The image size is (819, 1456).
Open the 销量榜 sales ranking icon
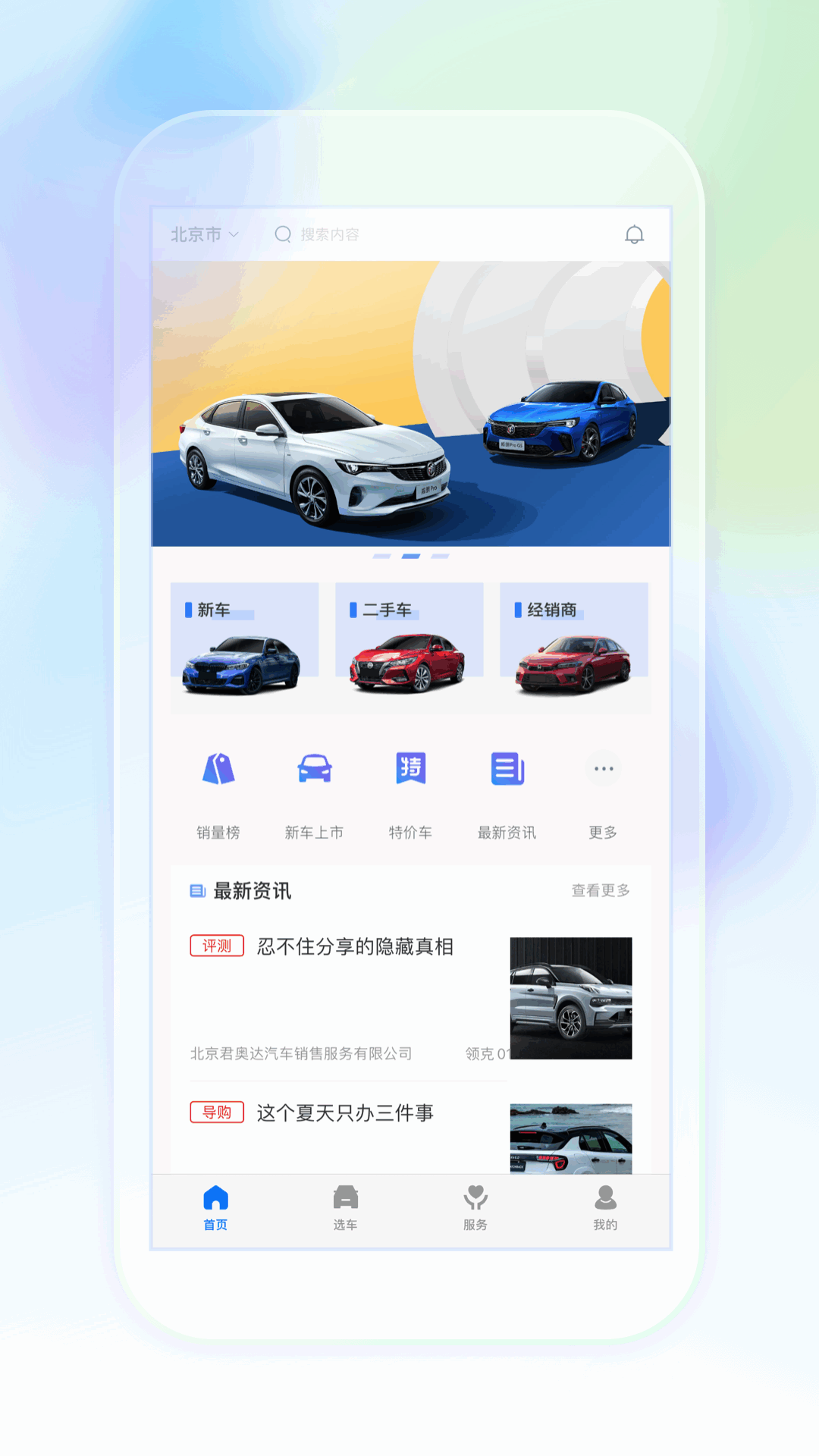218,768
